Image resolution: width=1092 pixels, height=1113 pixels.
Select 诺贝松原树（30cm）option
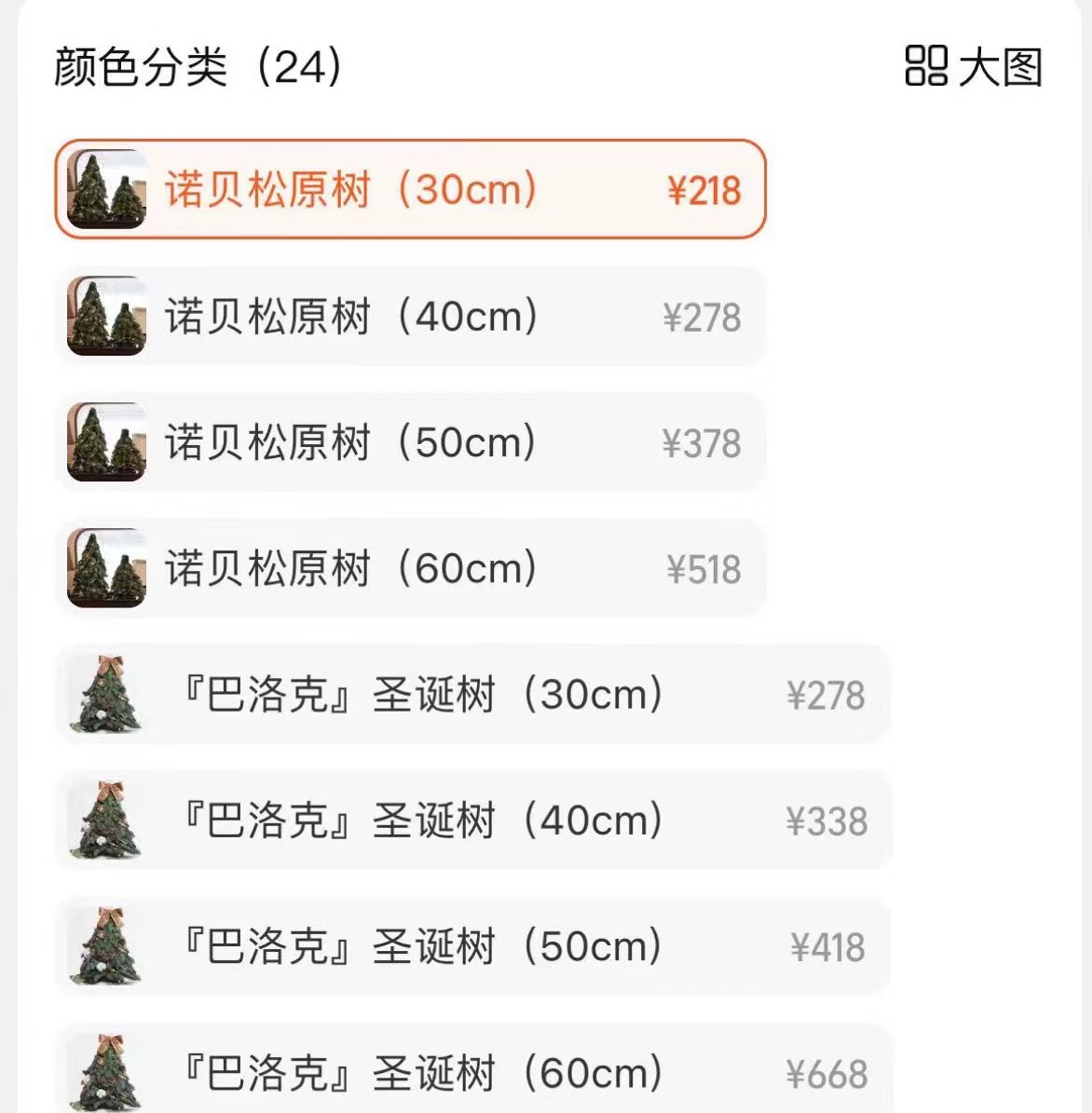pyautogui.click(x=410, y=189)
